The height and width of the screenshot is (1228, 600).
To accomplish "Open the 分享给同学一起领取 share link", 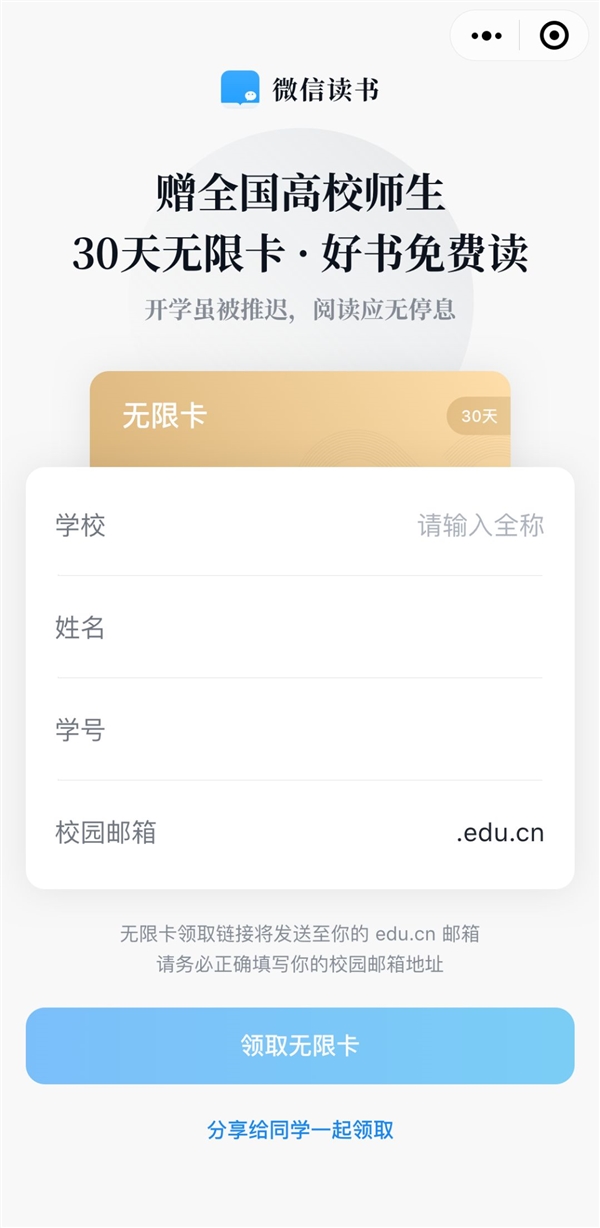I will [x=300, y=1130].
